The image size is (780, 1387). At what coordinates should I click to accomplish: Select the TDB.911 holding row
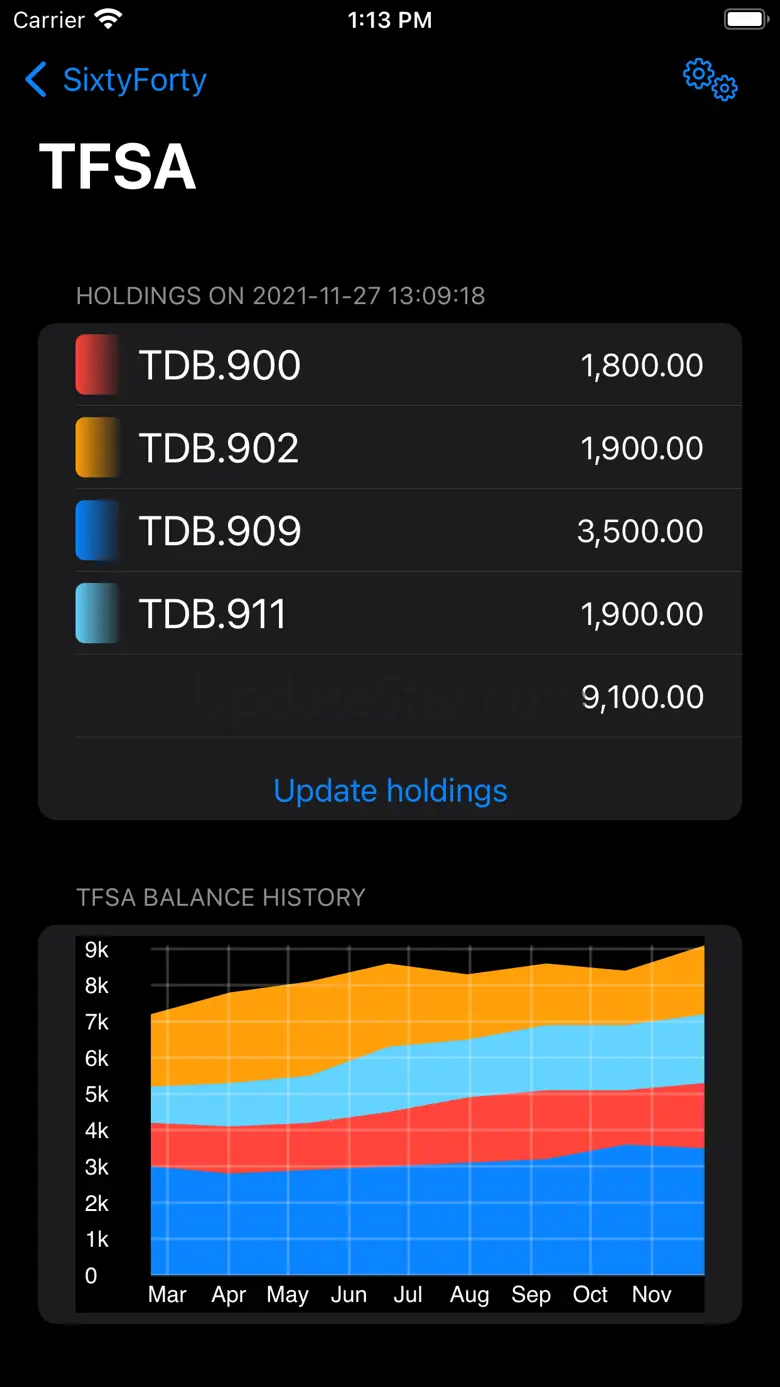[x=390, y=614]
